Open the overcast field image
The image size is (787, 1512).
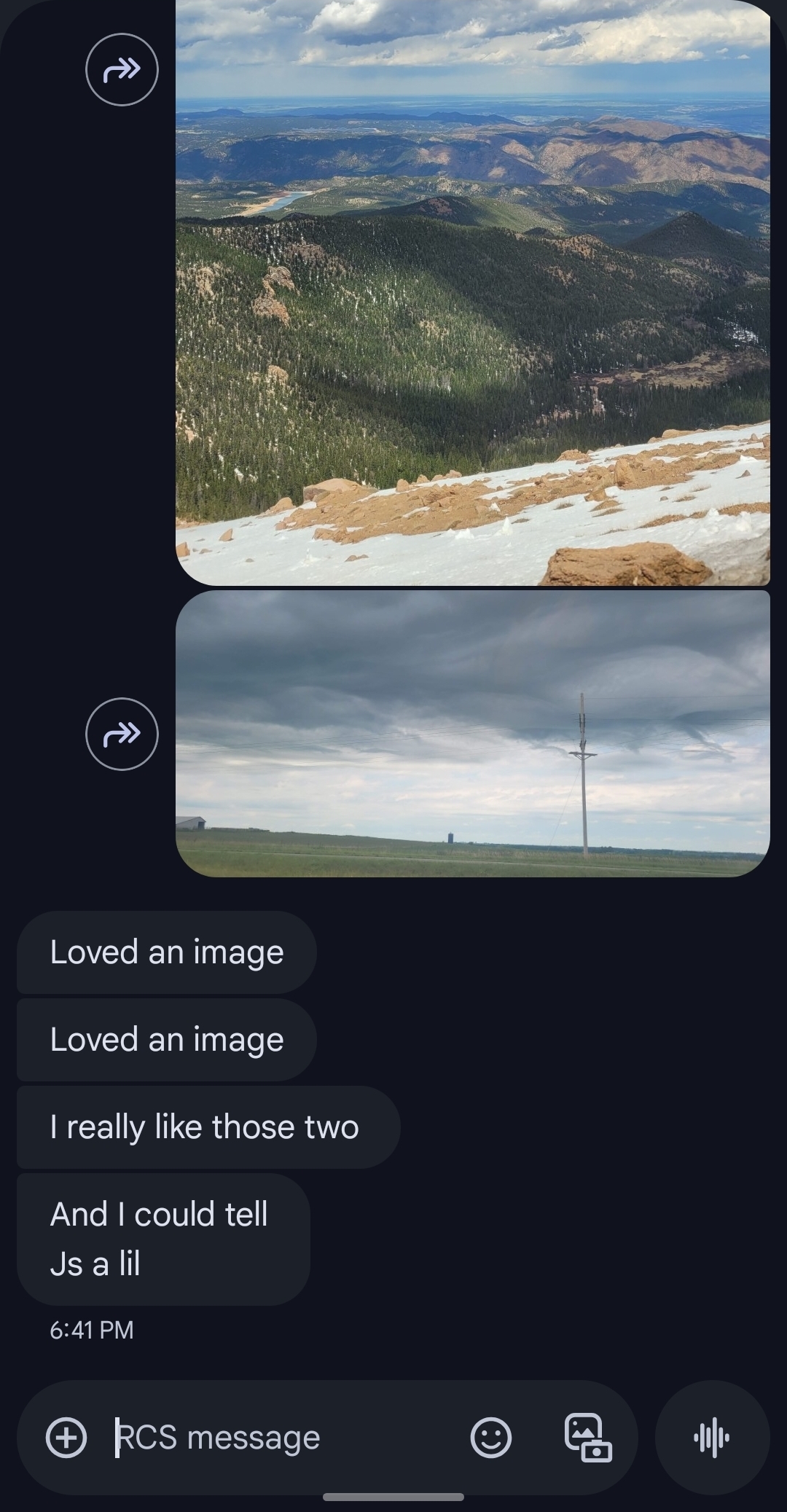tap(472, 733)
